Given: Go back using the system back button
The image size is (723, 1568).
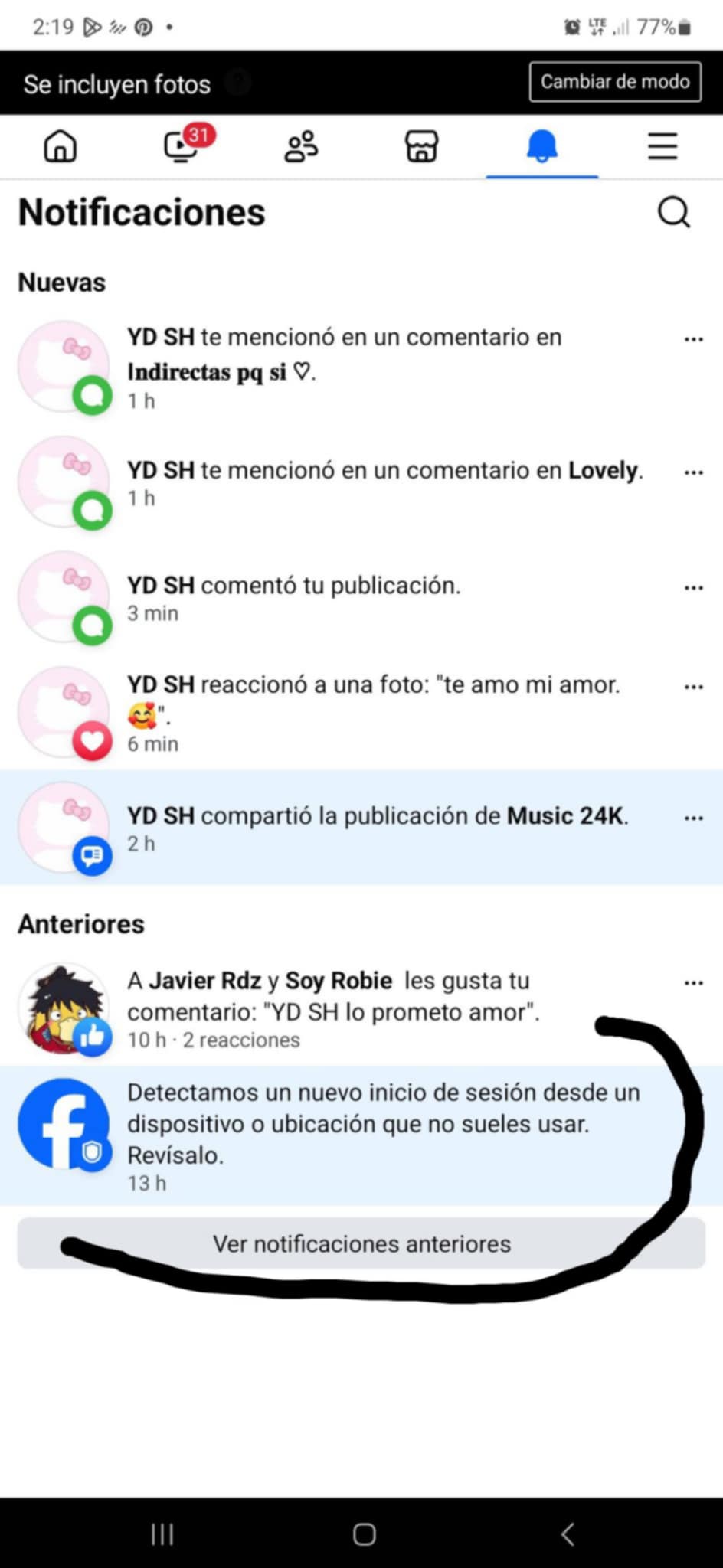Looking at the screenshot, I should click(568, 1534).
